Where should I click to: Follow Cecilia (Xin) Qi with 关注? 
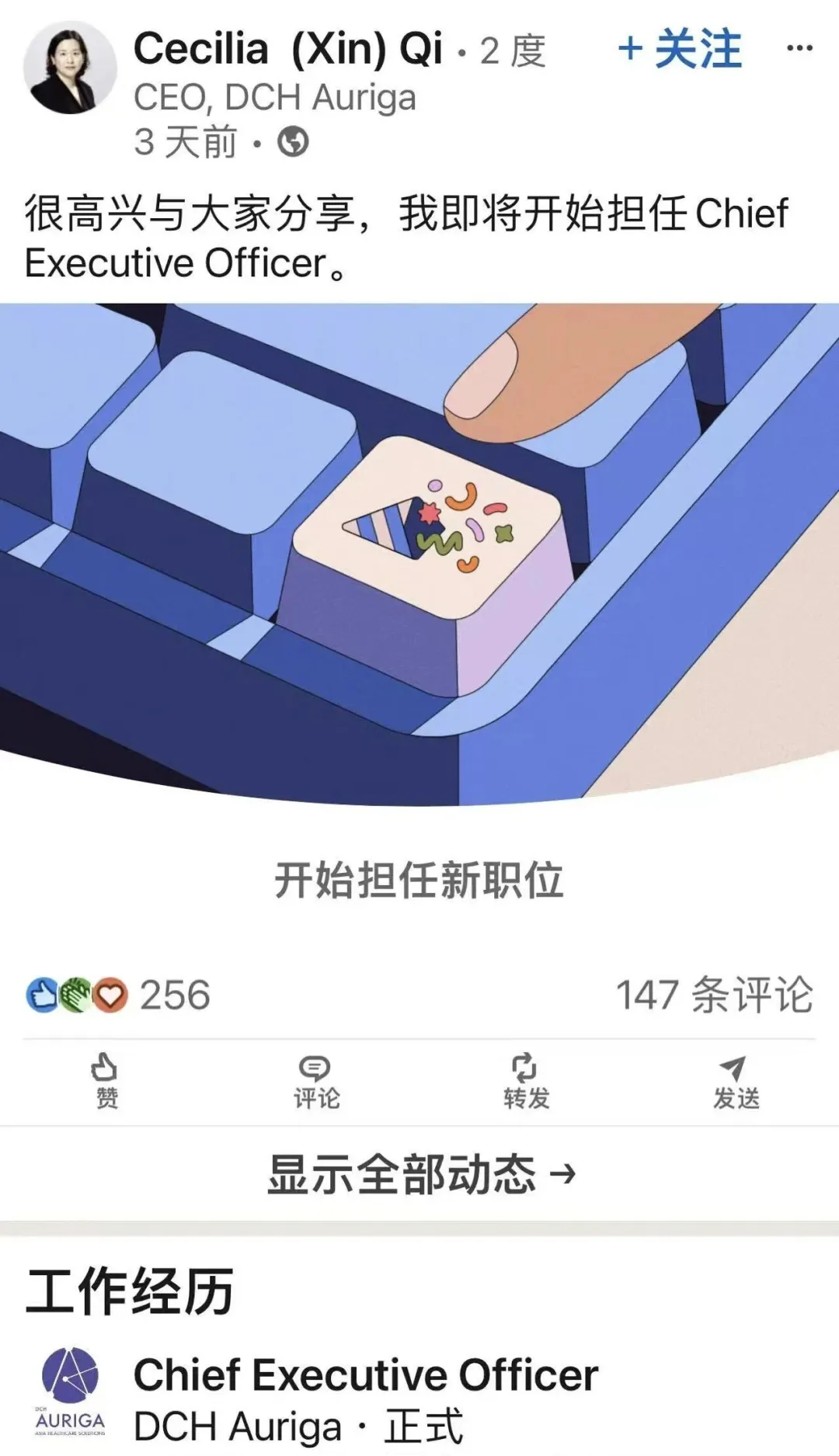click(680, 49)
